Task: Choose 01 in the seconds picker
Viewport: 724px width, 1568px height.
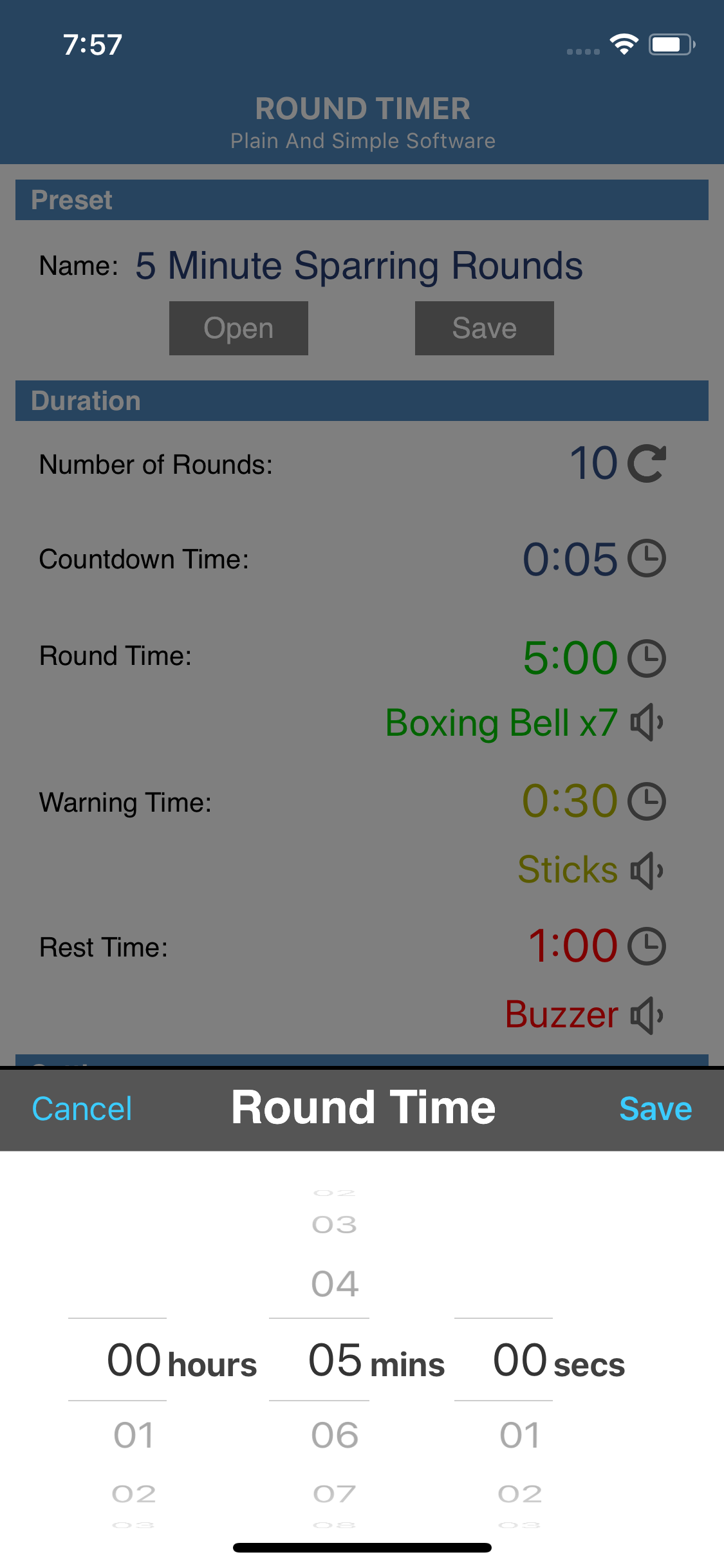Action: [520, 1435]
